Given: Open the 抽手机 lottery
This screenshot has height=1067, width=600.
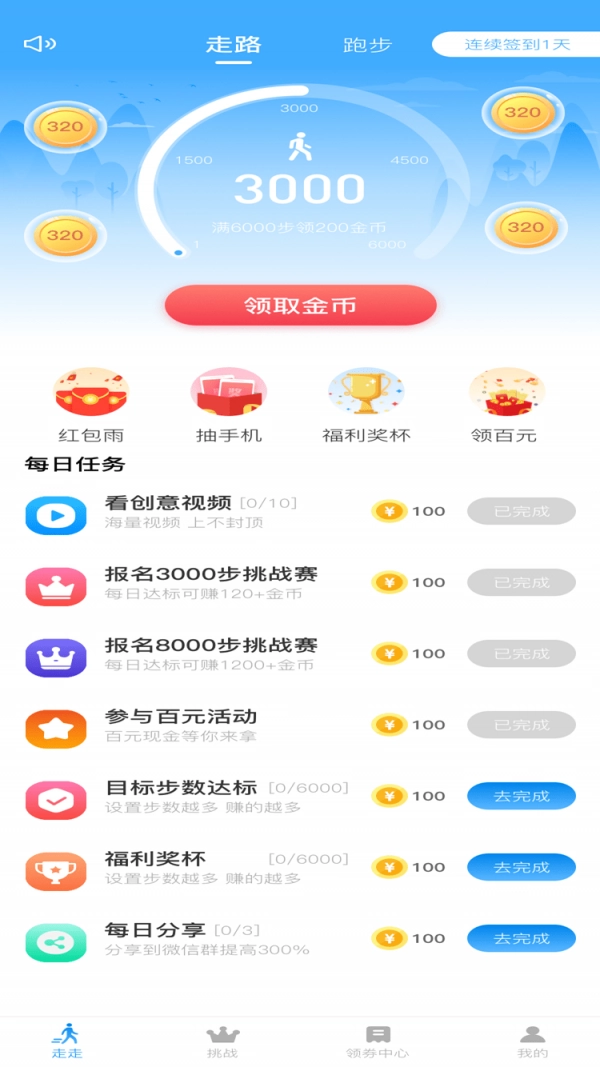Looking at the screenshot, I should coord(229,405).
